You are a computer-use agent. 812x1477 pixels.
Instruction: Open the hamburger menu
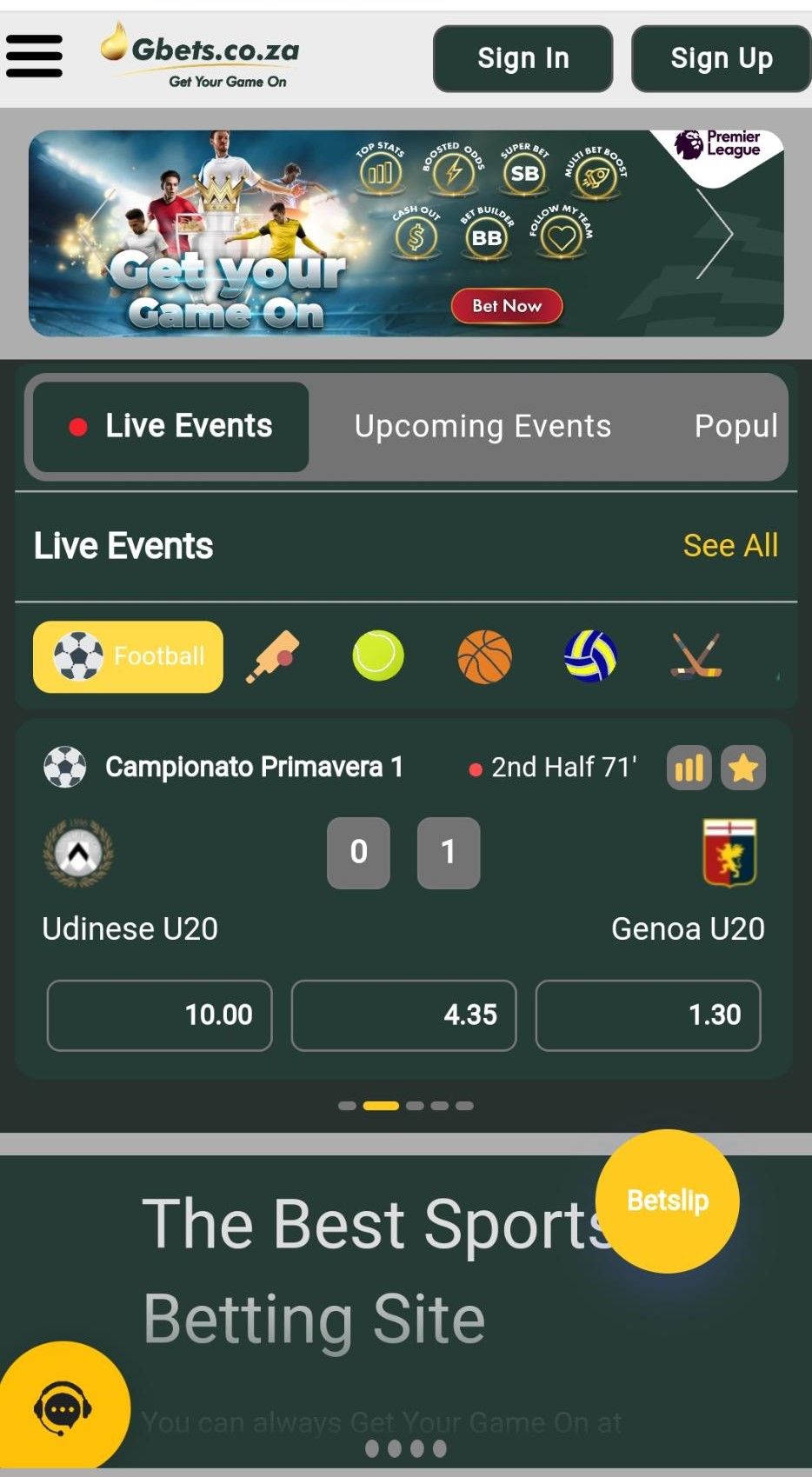pos(35,57)
